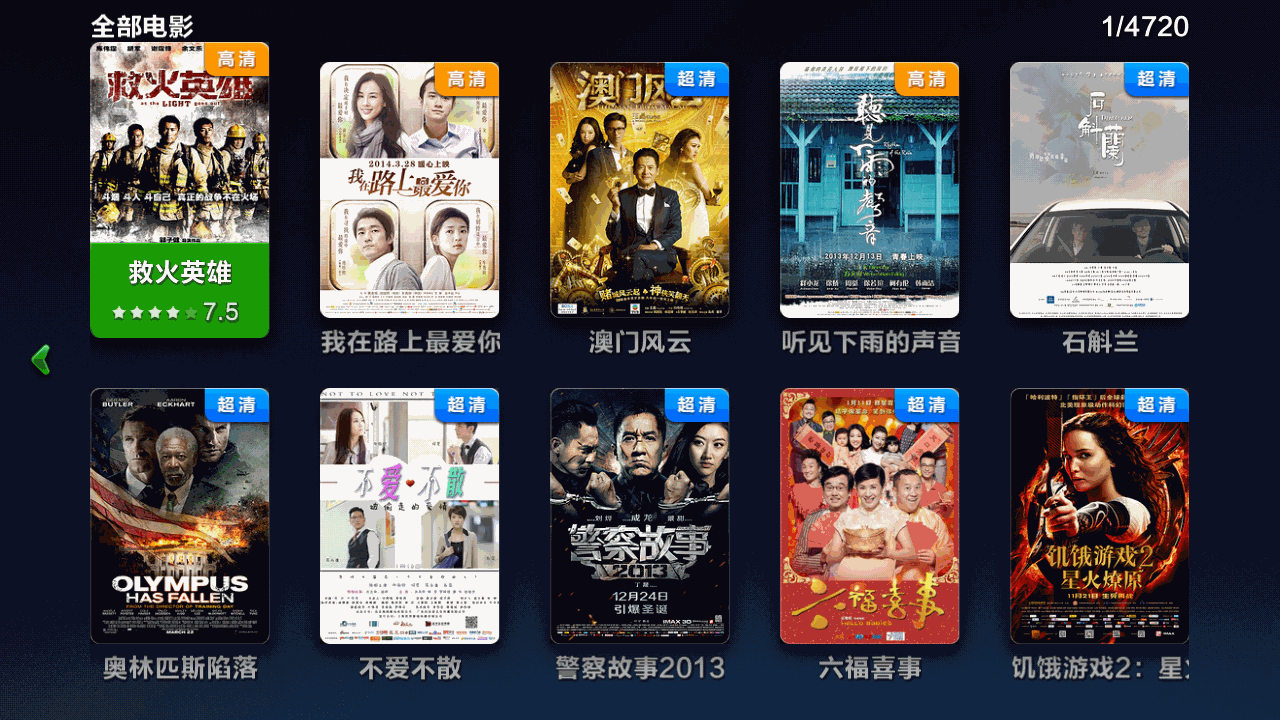The image size is (1280, 720).
Task: Tap the 警察故事2013 poster
Action: (x=639, y=516)
